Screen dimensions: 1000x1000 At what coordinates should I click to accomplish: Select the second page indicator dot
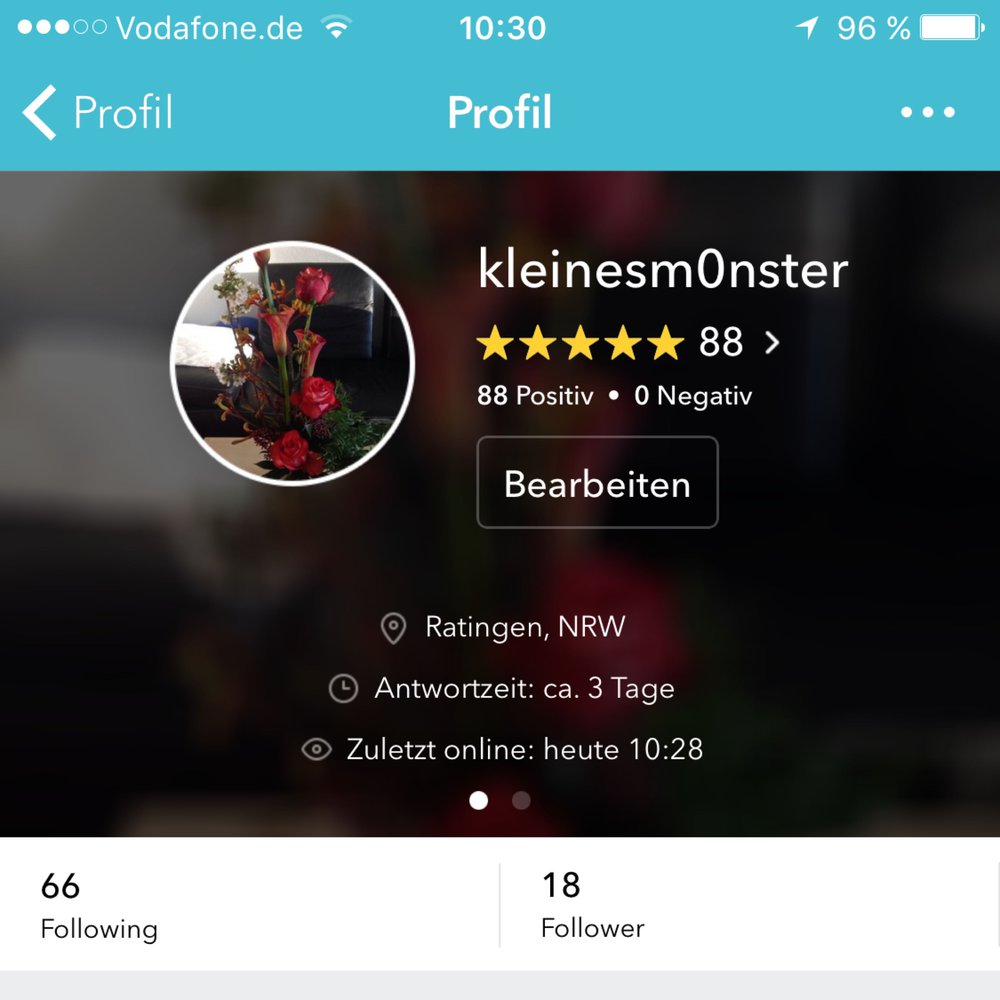click(x=521, y=800)
